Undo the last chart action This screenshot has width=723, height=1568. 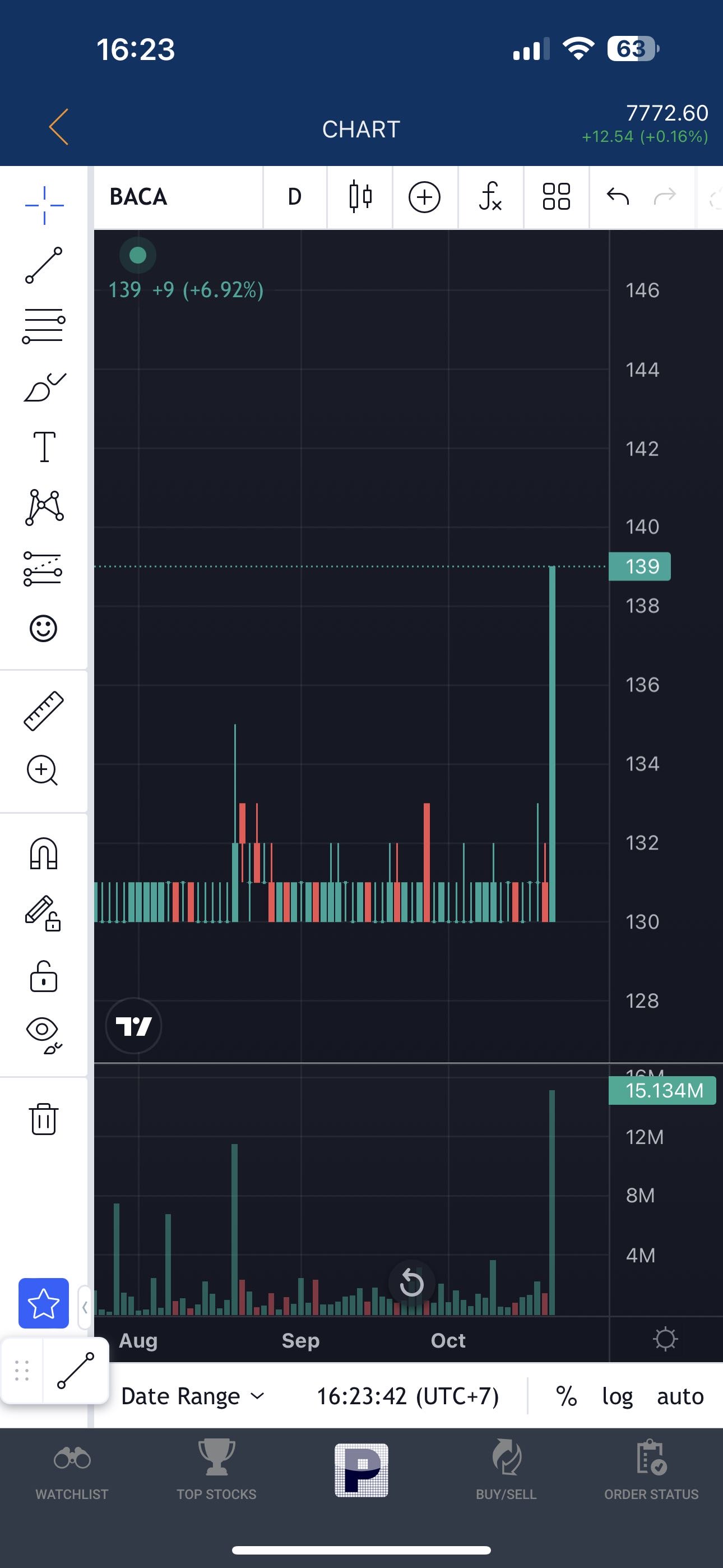(x=618, y=197)
